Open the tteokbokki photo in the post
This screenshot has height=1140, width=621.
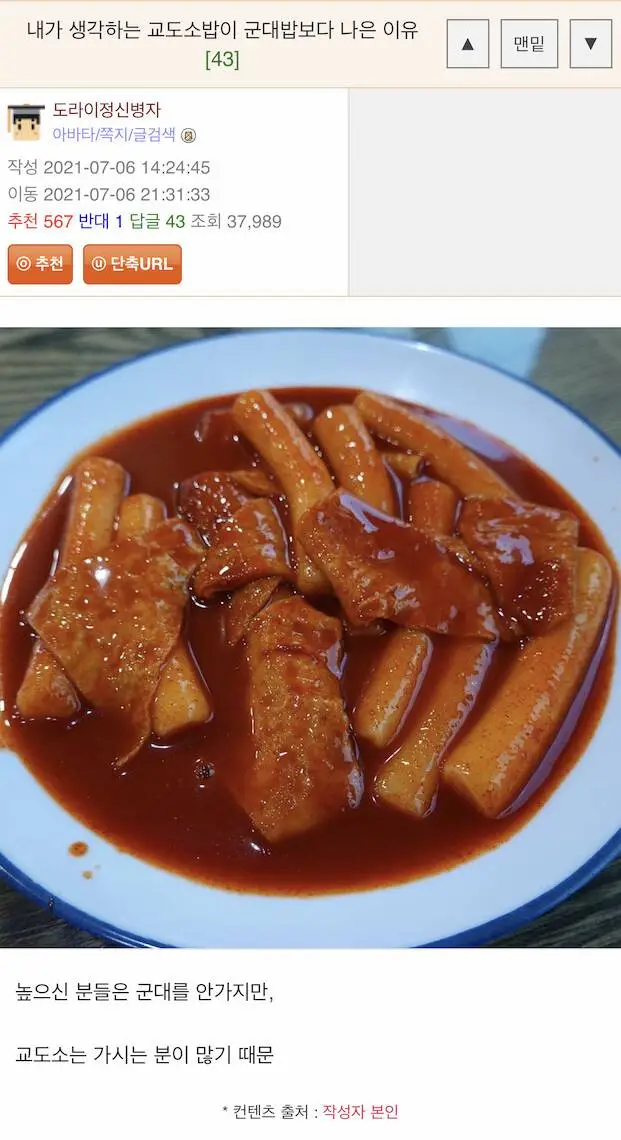tap(310, 637)
